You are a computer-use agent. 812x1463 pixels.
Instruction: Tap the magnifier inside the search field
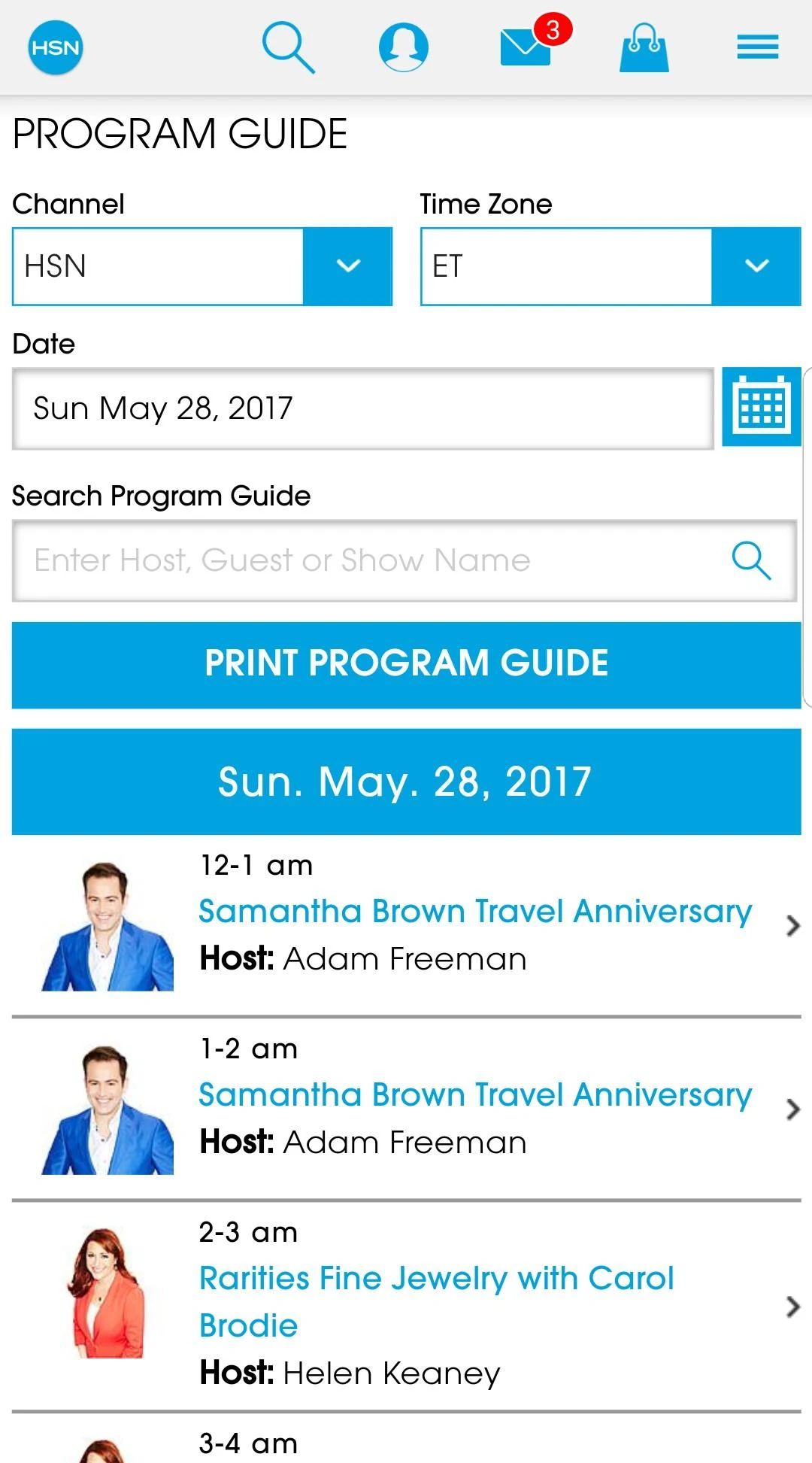click(x=751, y=560)
